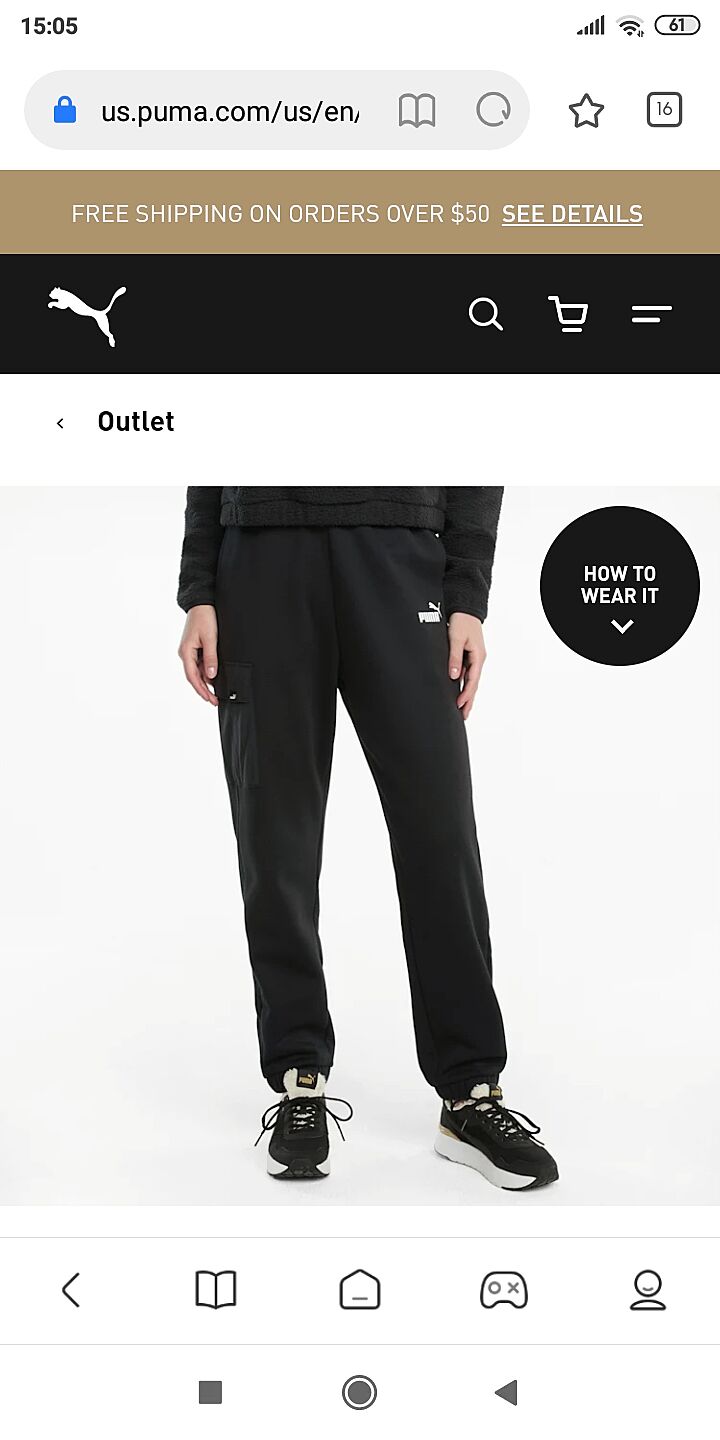This screenshot has height=1440, width=720.
Task: Tap the How To Wear It button
Action: tap(620, 586)
